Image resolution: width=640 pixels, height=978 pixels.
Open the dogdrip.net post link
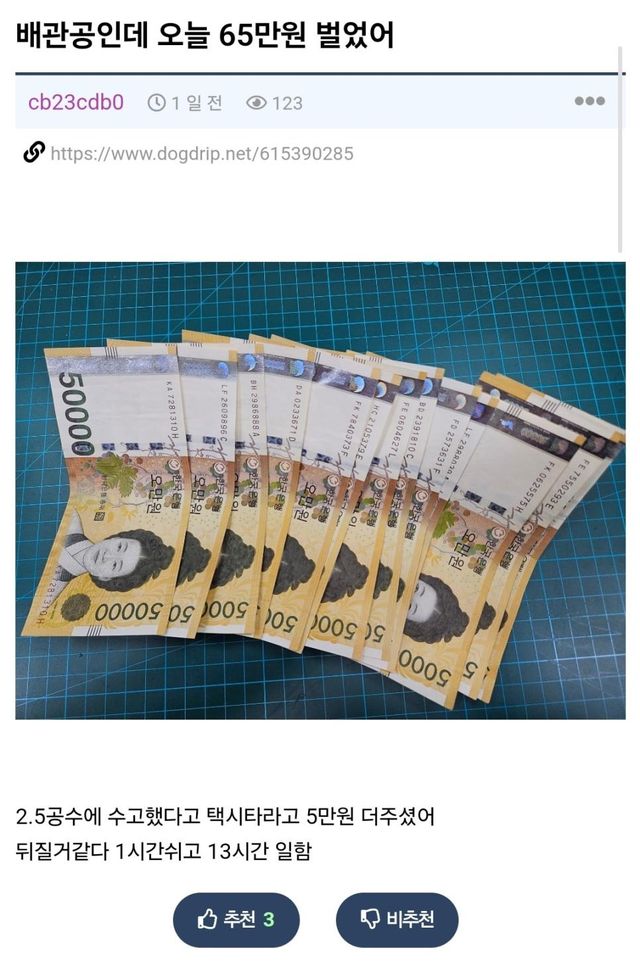coord(201,153)
